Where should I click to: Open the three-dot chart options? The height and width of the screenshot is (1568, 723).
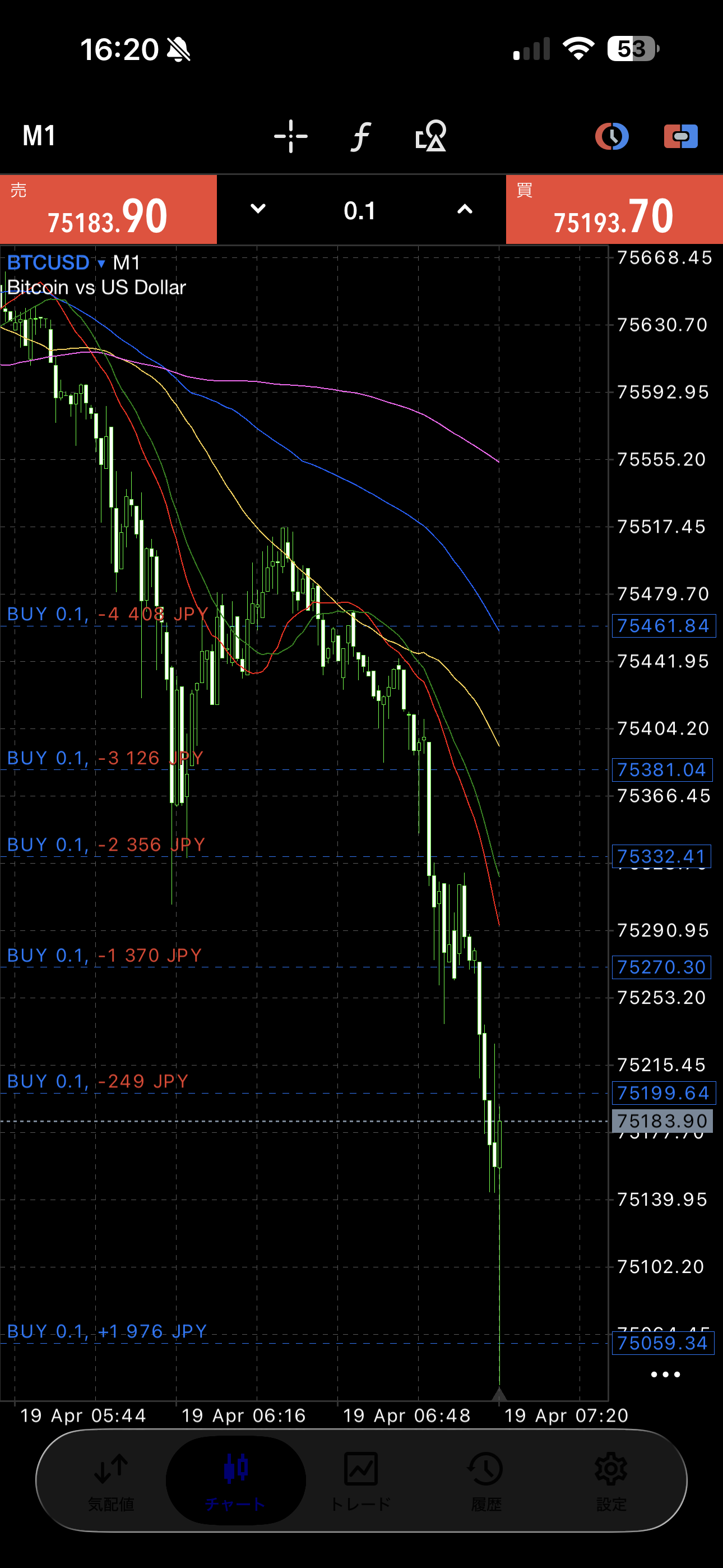665,1375
